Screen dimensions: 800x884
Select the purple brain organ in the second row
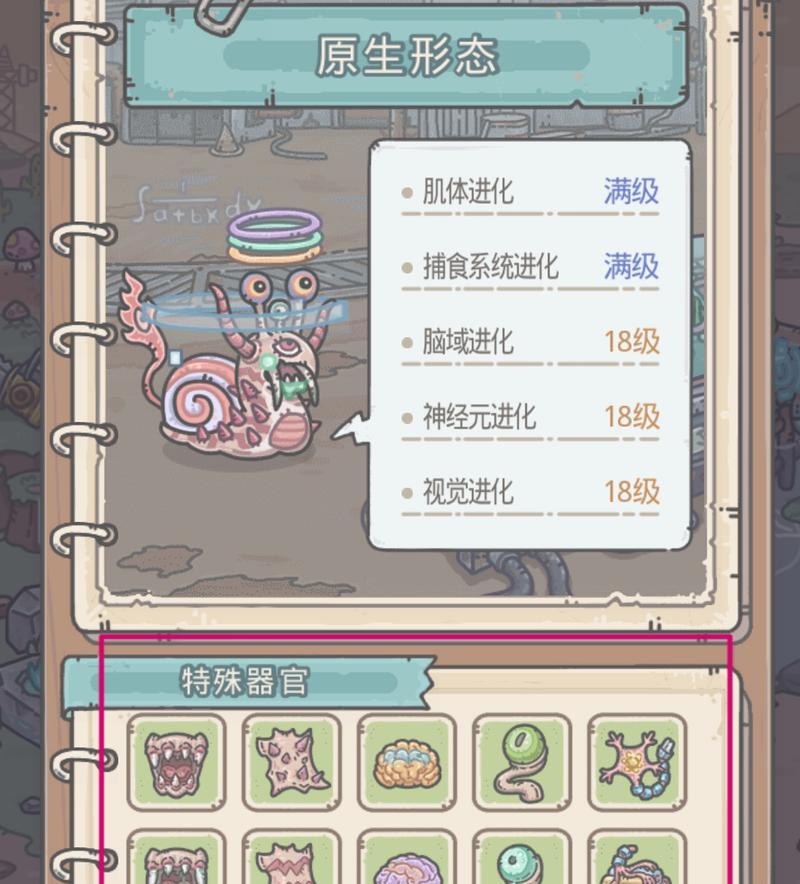coord(406,862)
